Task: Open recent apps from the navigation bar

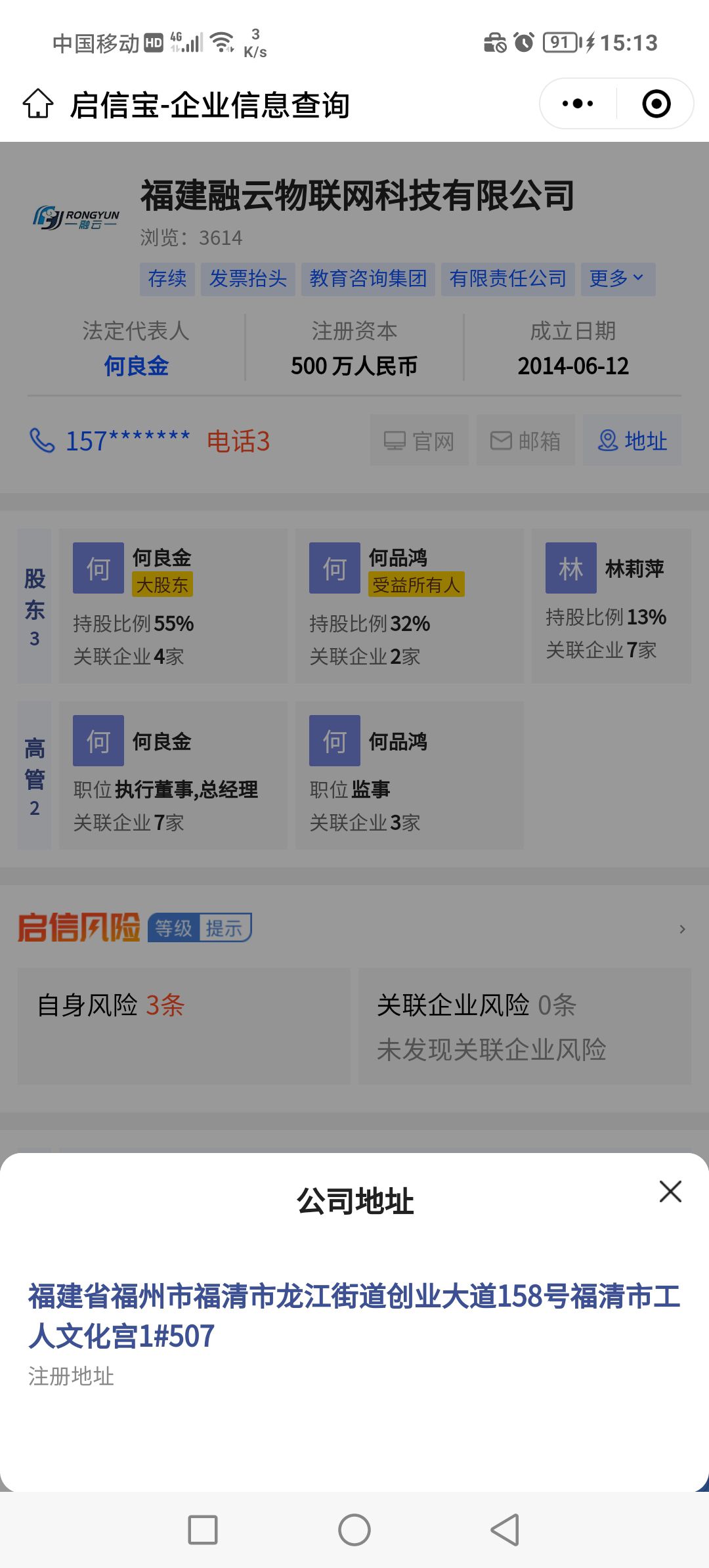Action: tap(203, 1530)
